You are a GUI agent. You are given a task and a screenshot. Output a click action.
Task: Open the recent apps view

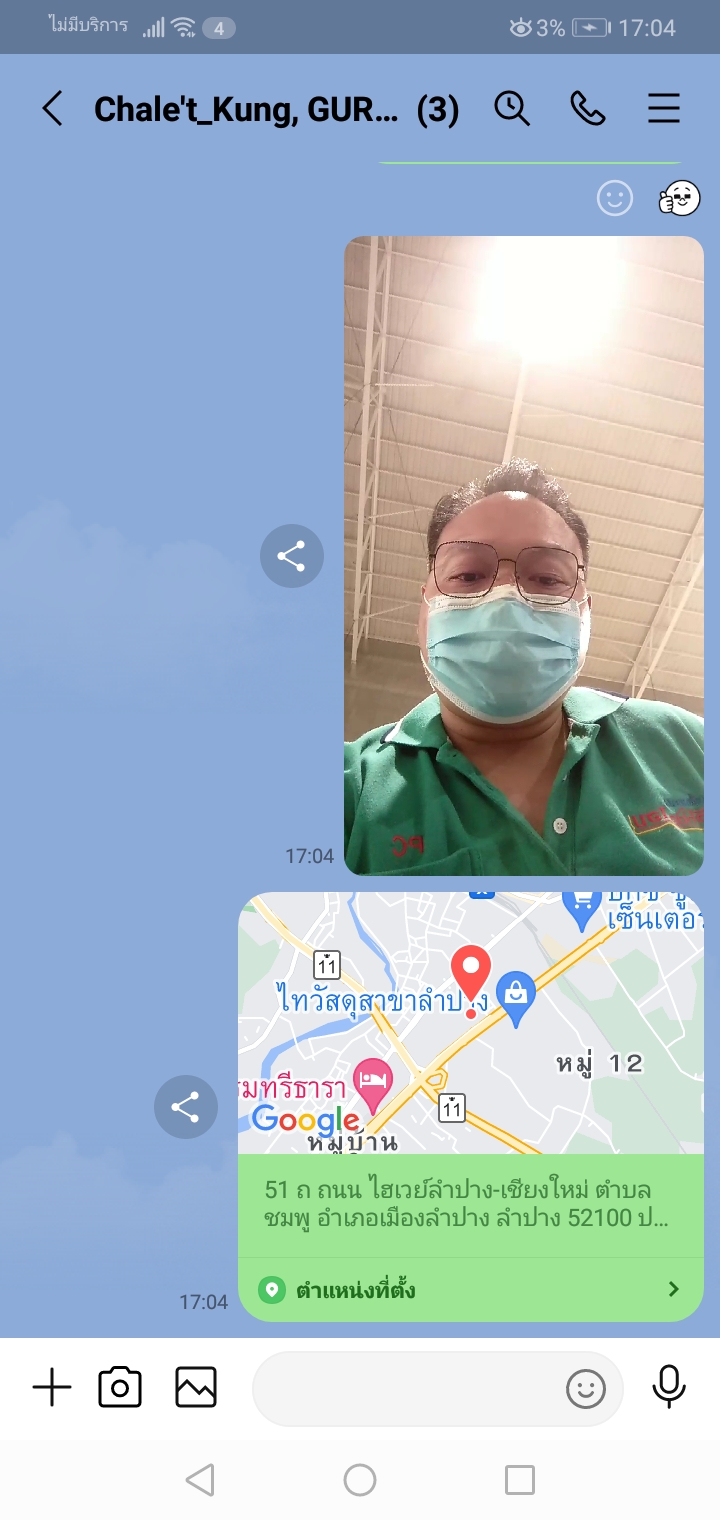coord(520,1480)
